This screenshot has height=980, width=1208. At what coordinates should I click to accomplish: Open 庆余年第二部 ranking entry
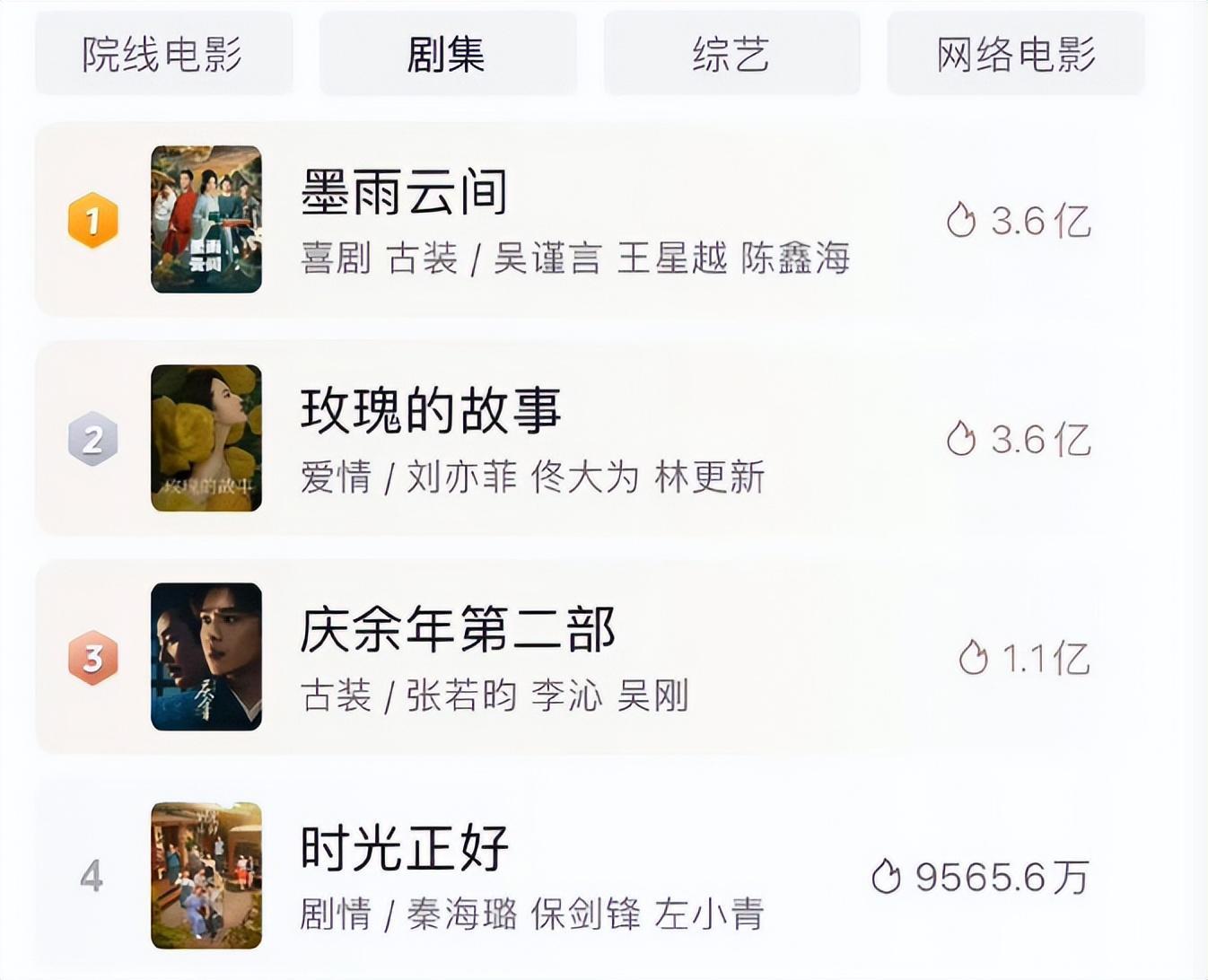(x=458, y=631)
